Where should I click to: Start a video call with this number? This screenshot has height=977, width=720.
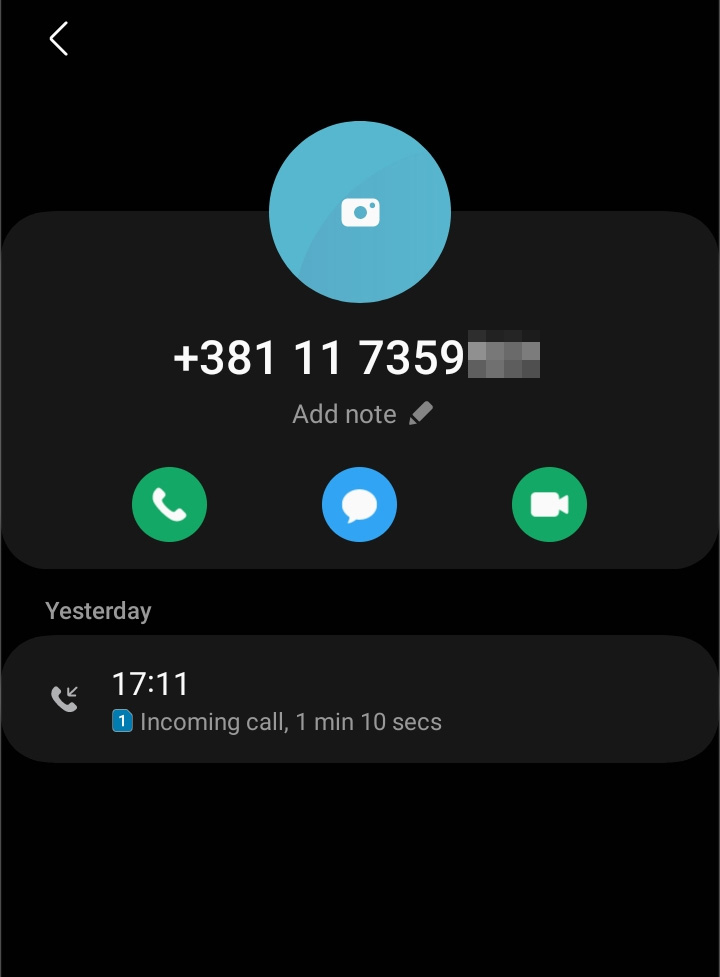tap(549, 505)
